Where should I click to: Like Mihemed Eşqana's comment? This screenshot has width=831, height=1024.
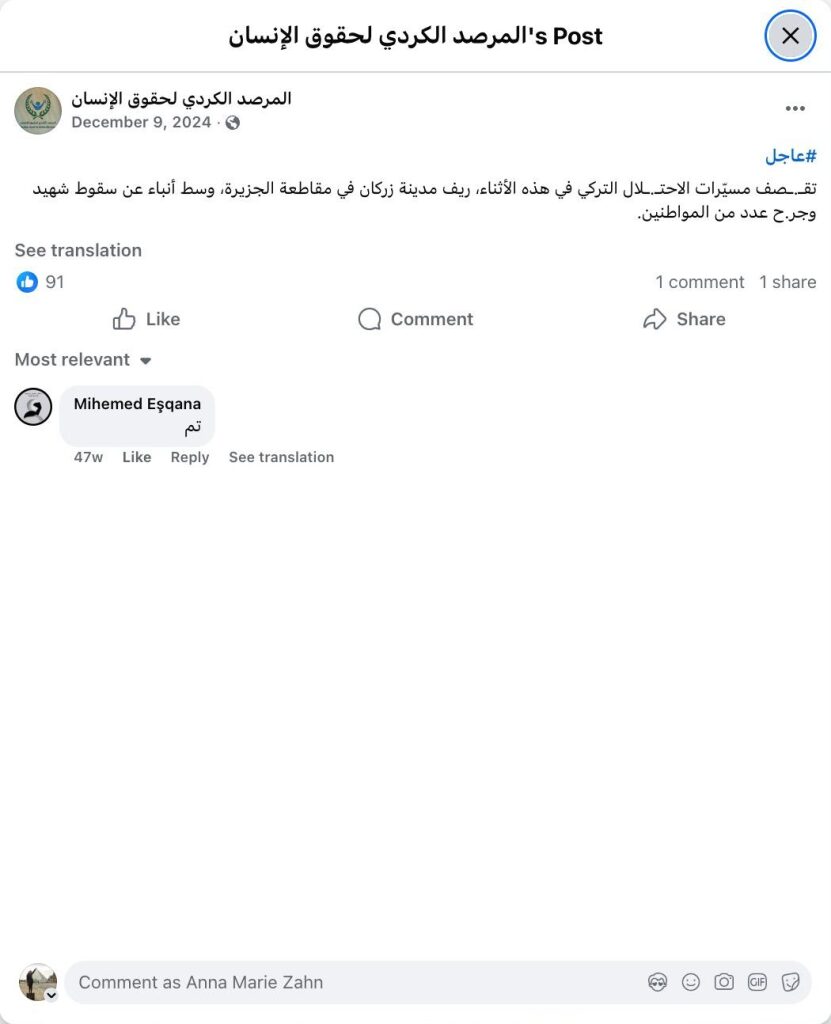136,457
